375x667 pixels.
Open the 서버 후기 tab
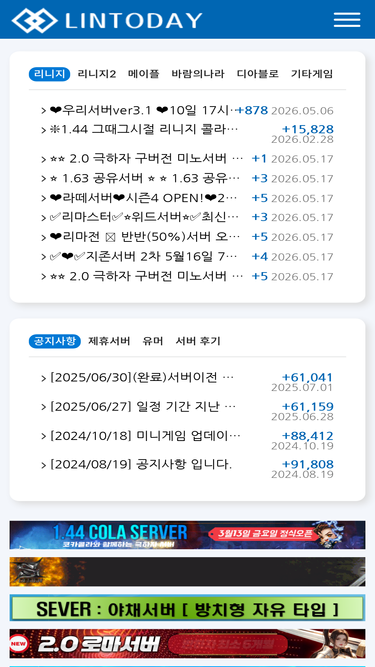tap(198, 341)
